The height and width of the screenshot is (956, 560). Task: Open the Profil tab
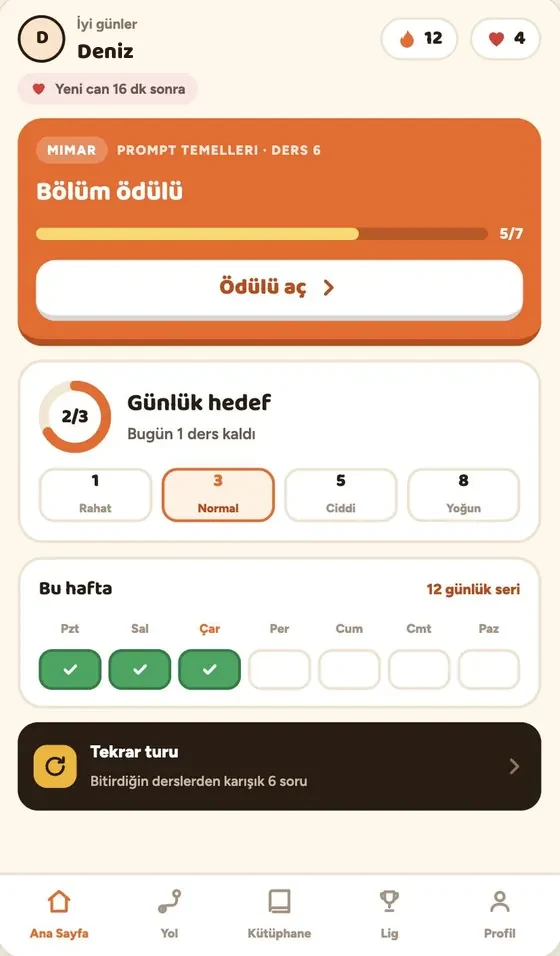pos(500,913)
